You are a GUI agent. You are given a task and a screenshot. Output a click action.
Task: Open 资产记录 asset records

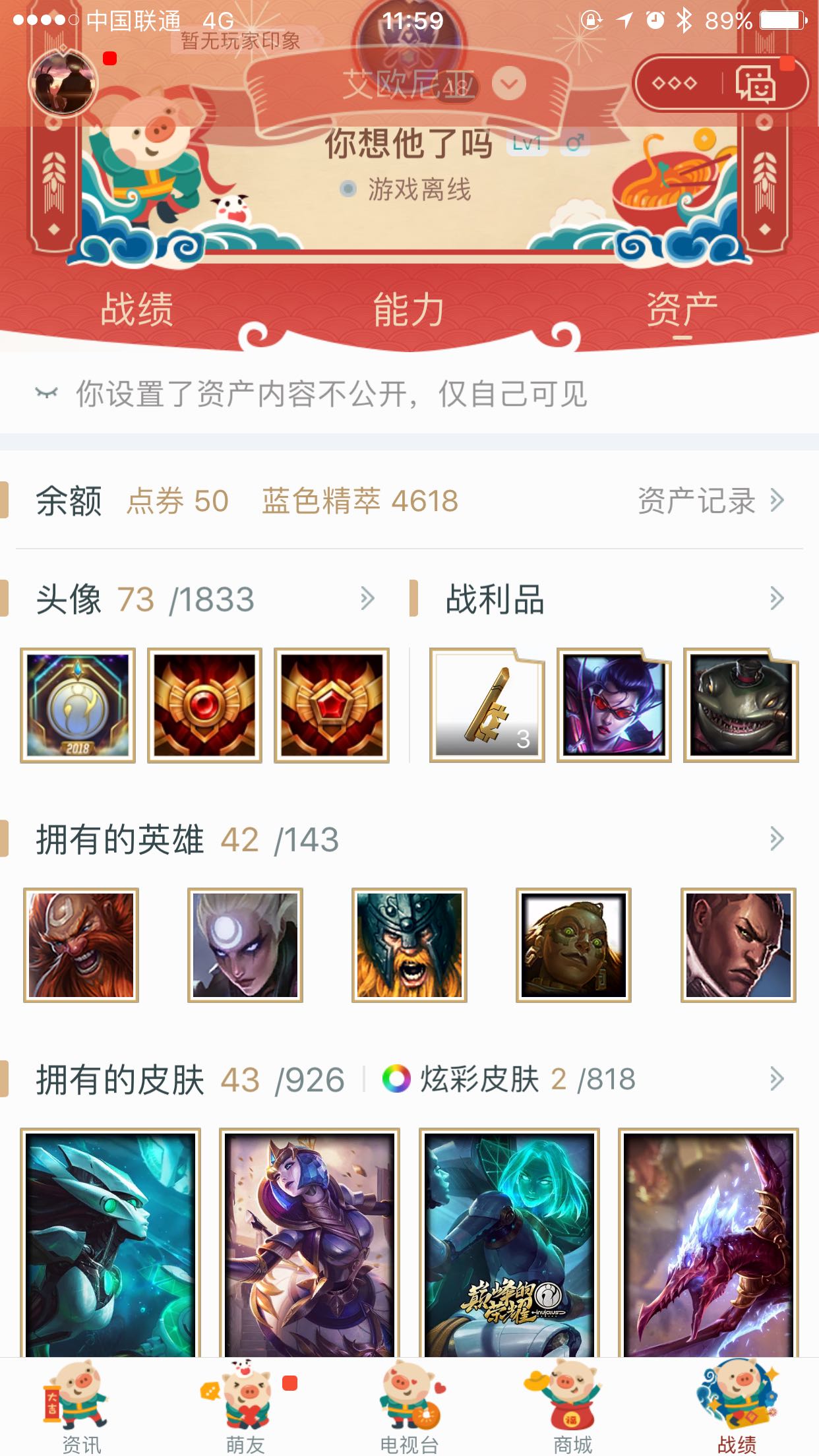tap(710, 501)
